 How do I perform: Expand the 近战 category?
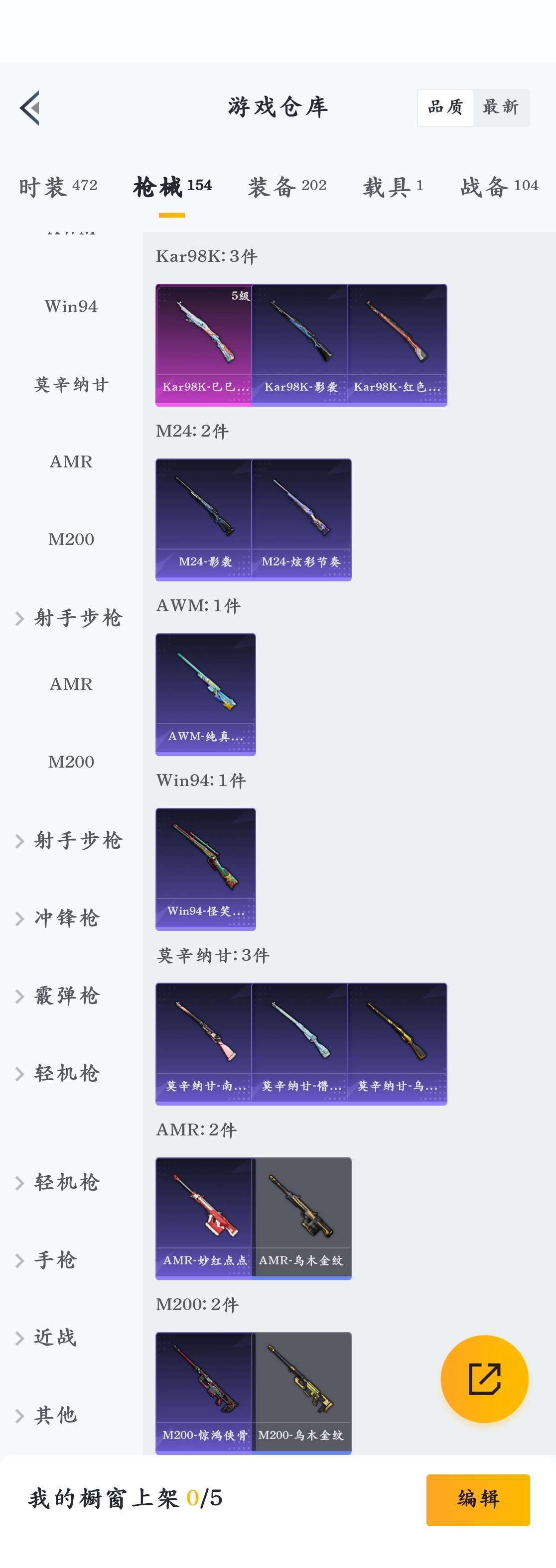pyautogui.click(x=55, y=1338)
